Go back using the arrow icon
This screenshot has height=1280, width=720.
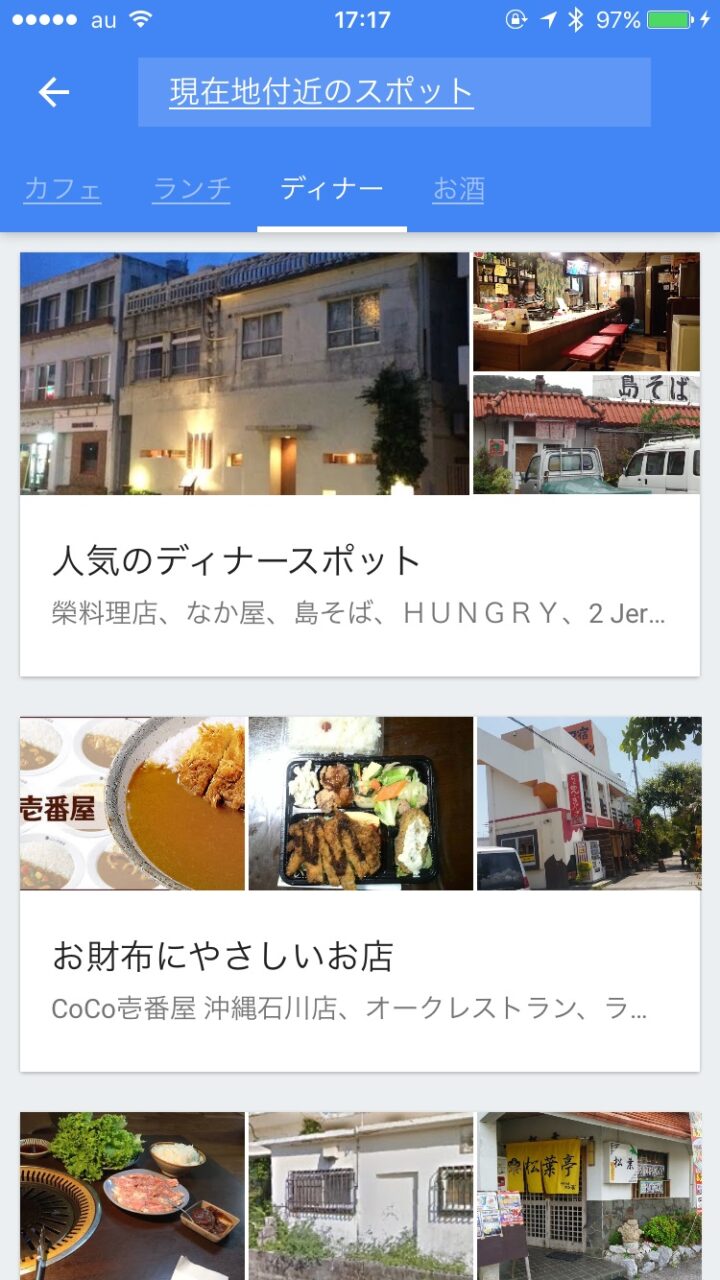[x=54, y=93]
